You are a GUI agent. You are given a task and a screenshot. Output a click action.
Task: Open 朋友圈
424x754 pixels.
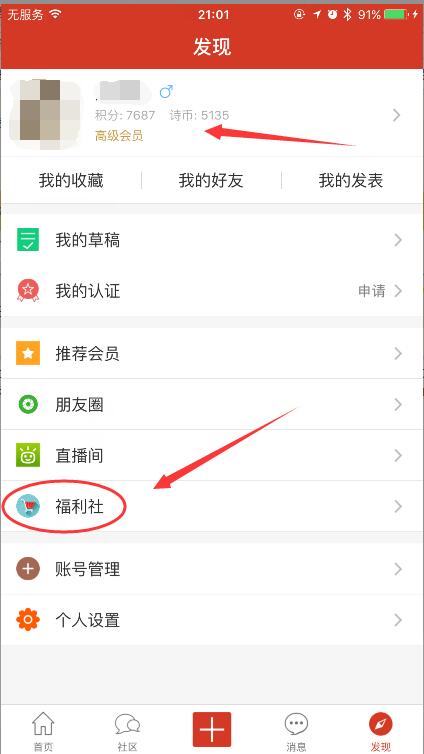click(x=212, y=404)
